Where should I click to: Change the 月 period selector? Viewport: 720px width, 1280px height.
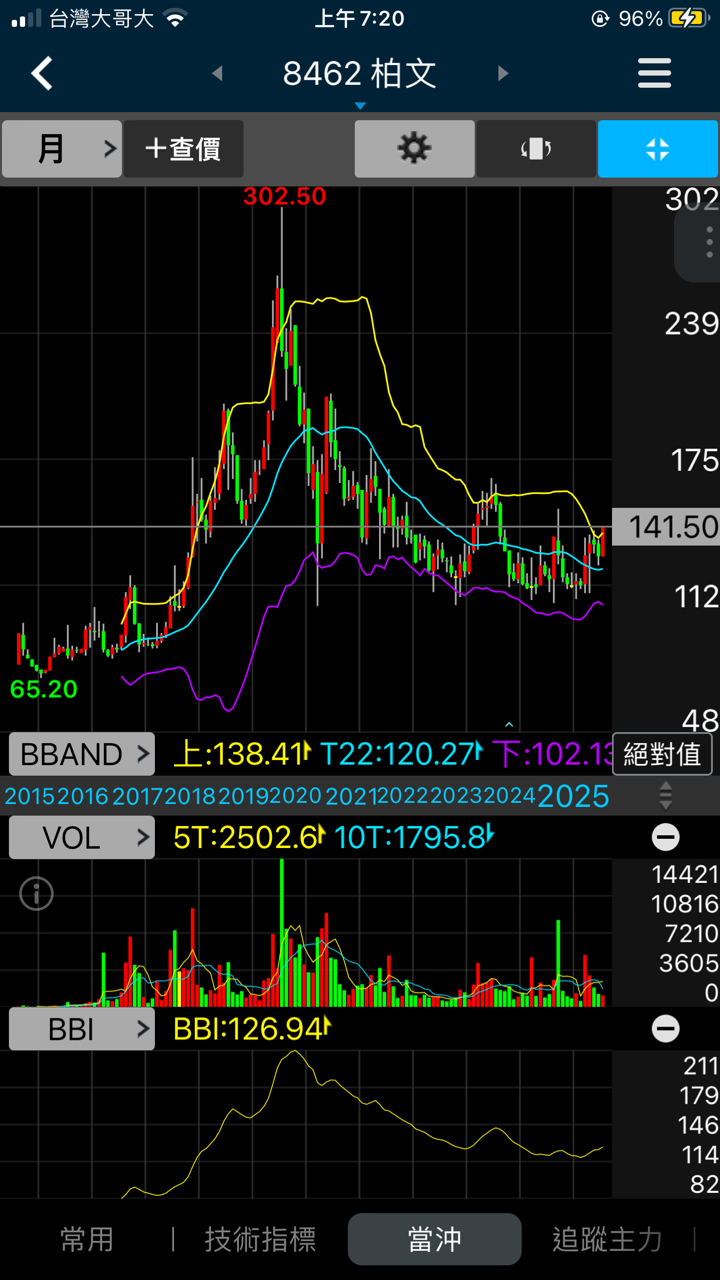pos(62,149)
